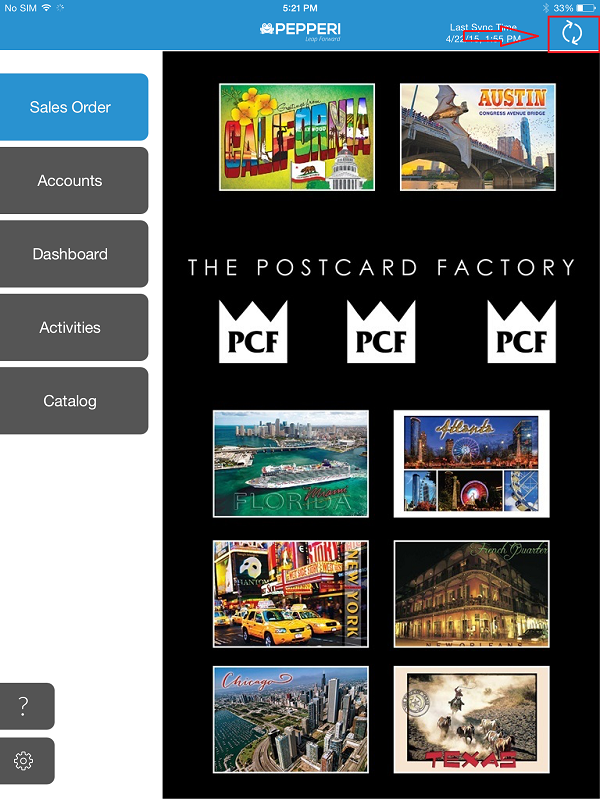The image size is (600, 800).
Task: Browse the Catalog
Action: point(72,401)
